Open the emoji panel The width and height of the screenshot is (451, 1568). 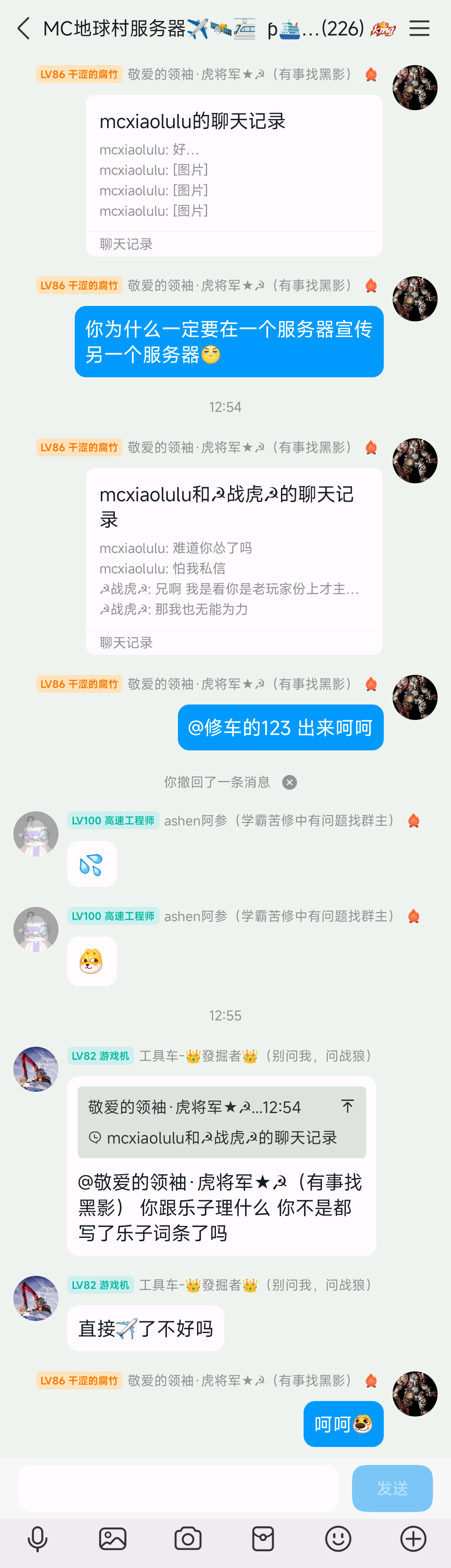338,1539
